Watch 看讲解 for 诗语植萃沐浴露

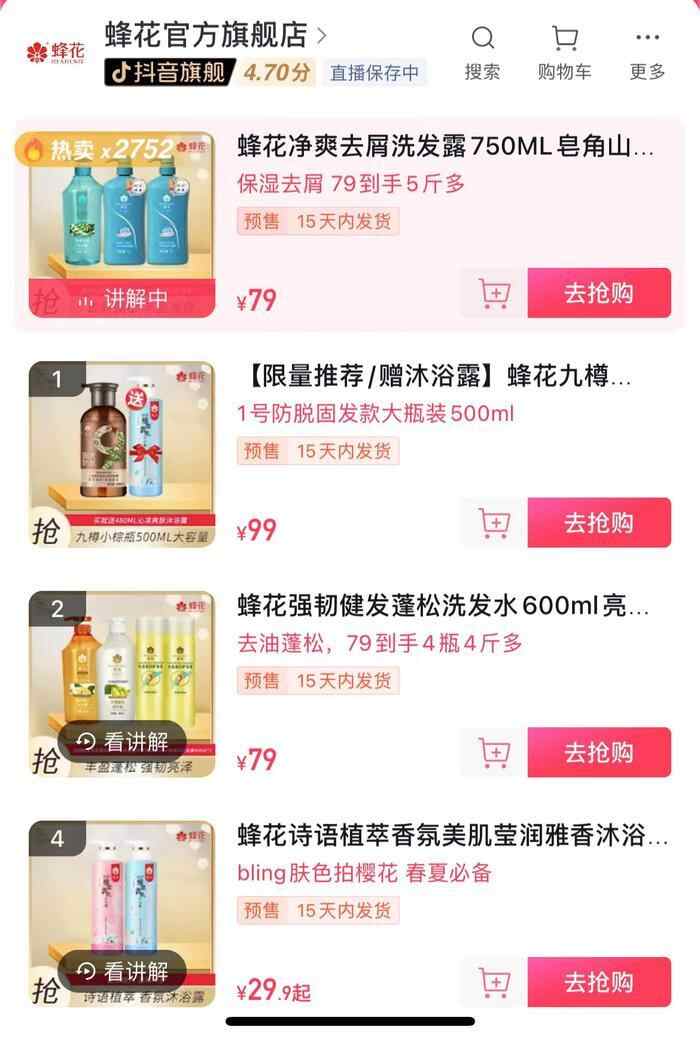click(123, 971)
